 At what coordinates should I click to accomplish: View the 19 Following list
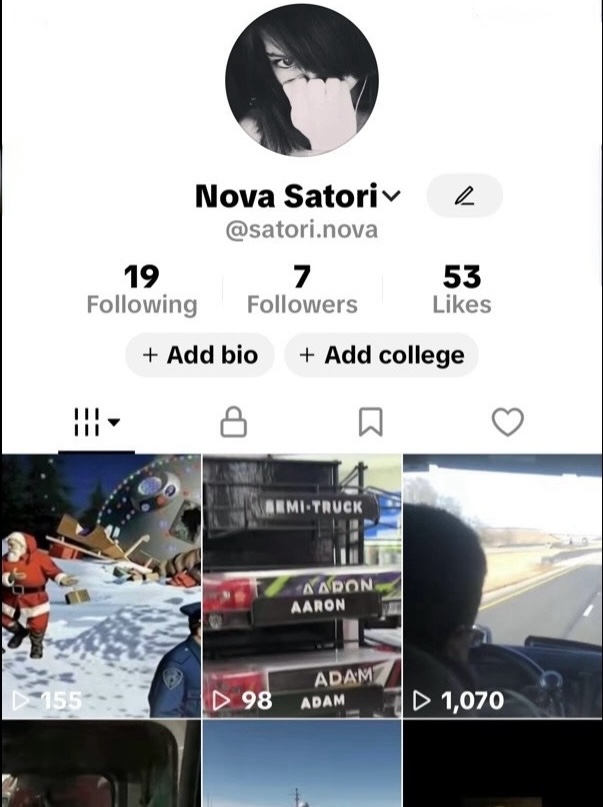coord(142,289)
